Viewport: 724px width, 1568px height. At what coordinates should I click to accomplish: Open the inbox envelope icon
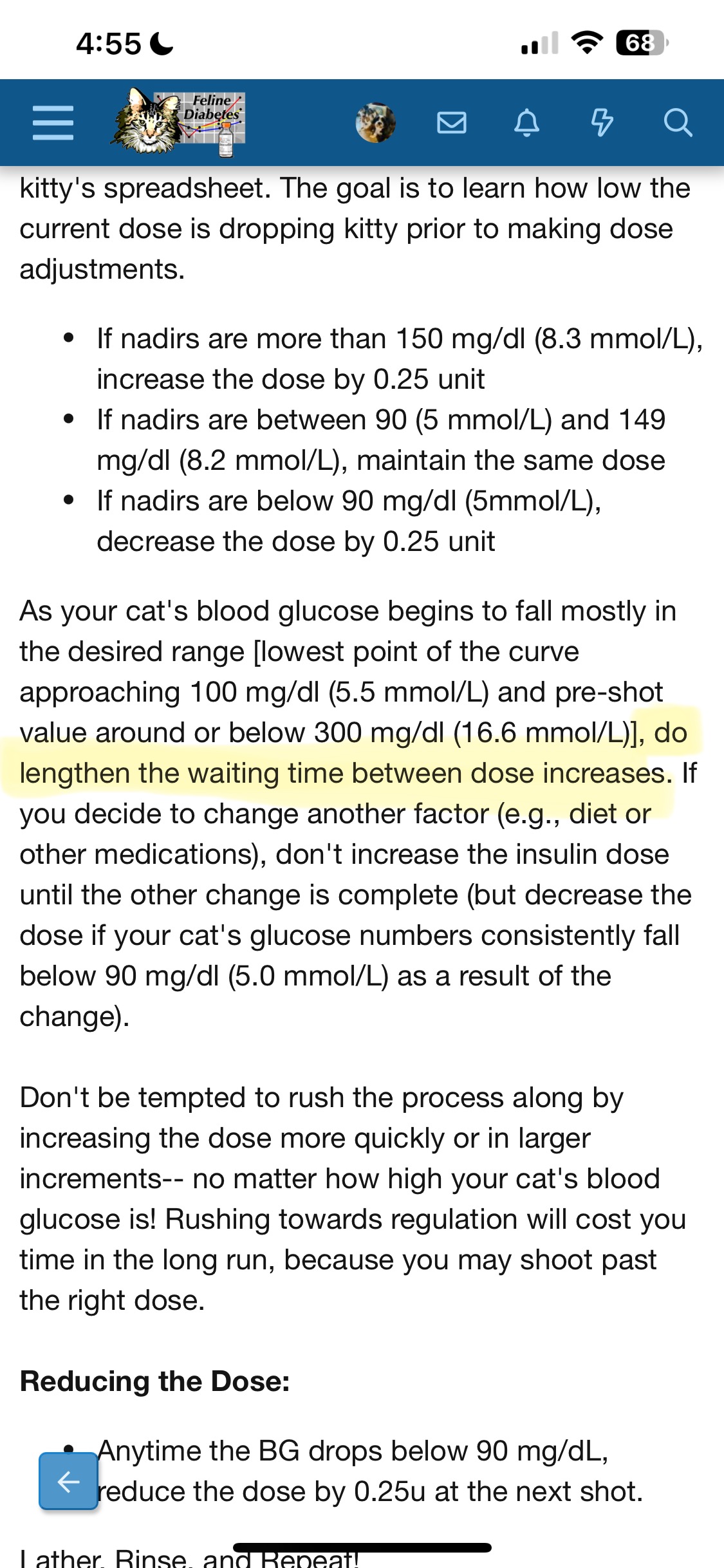451,122
